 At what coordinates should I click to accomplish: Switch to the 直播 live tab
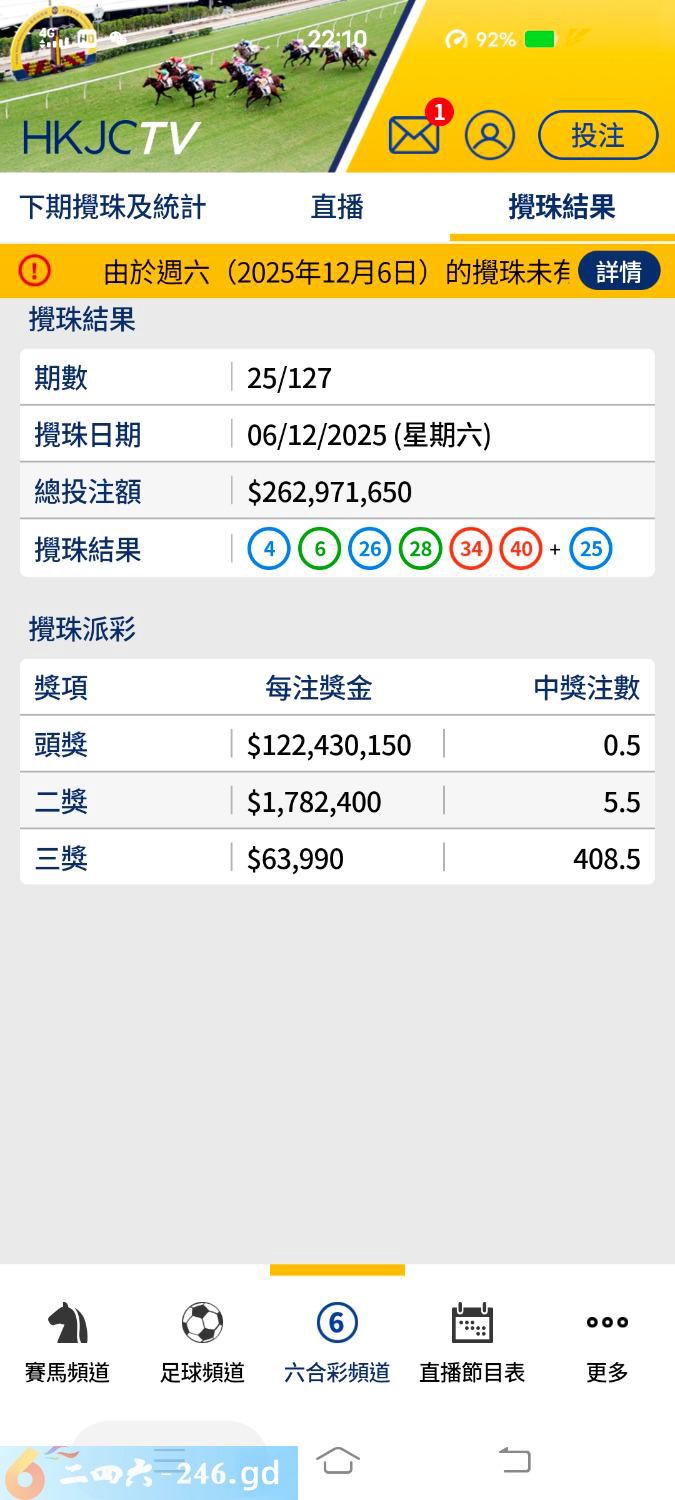click(x=337, y=207)
